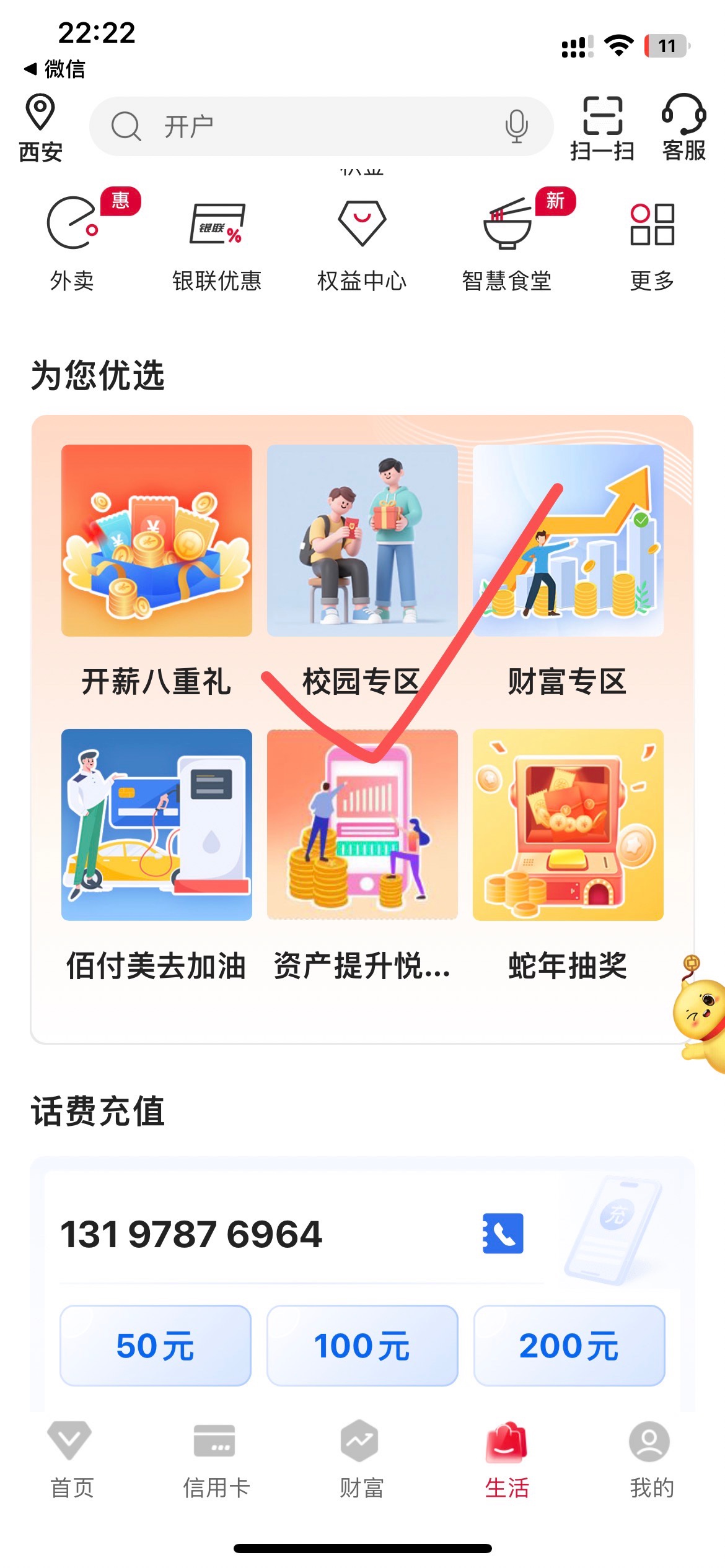Open the 财富专区 card

[x=568, y=570]
